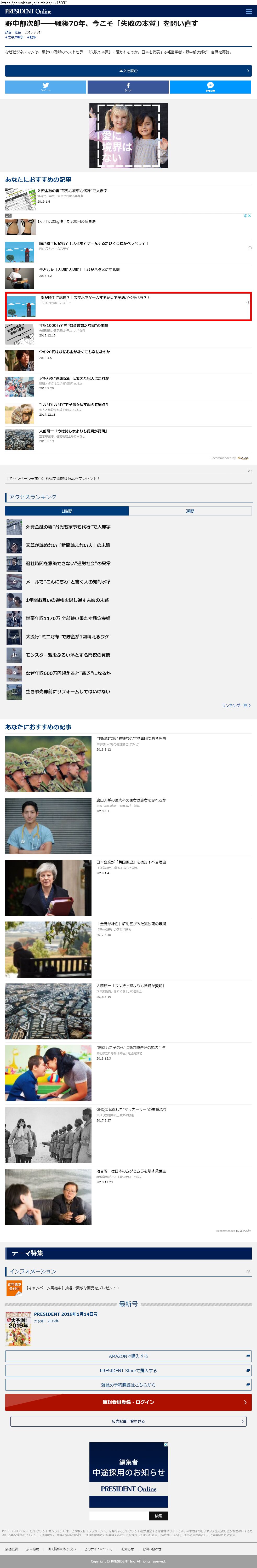Tap 無料会員登録・ログイン
The height and width of the screenshot is (1568, 257).
pos(129,1402)
